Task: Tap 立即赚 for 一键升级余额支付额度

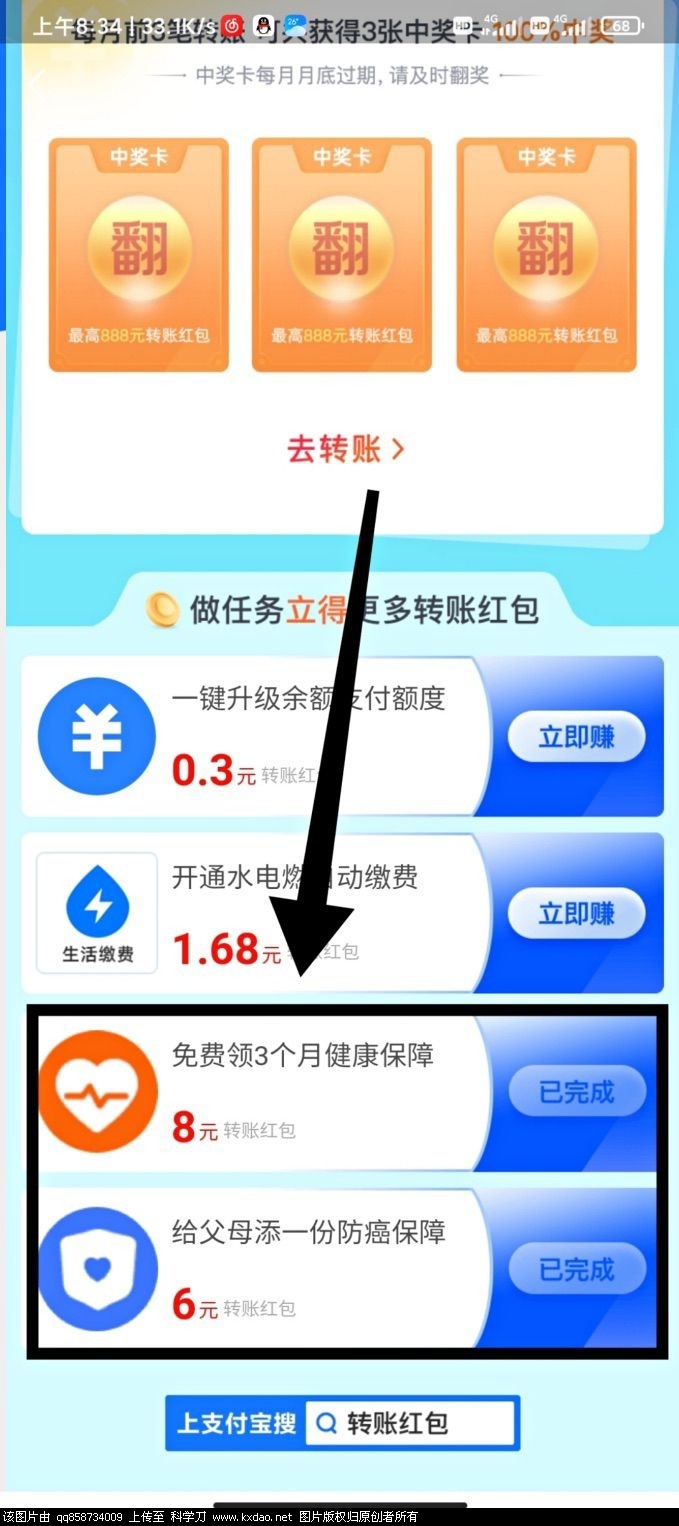Action: point(576,738)
